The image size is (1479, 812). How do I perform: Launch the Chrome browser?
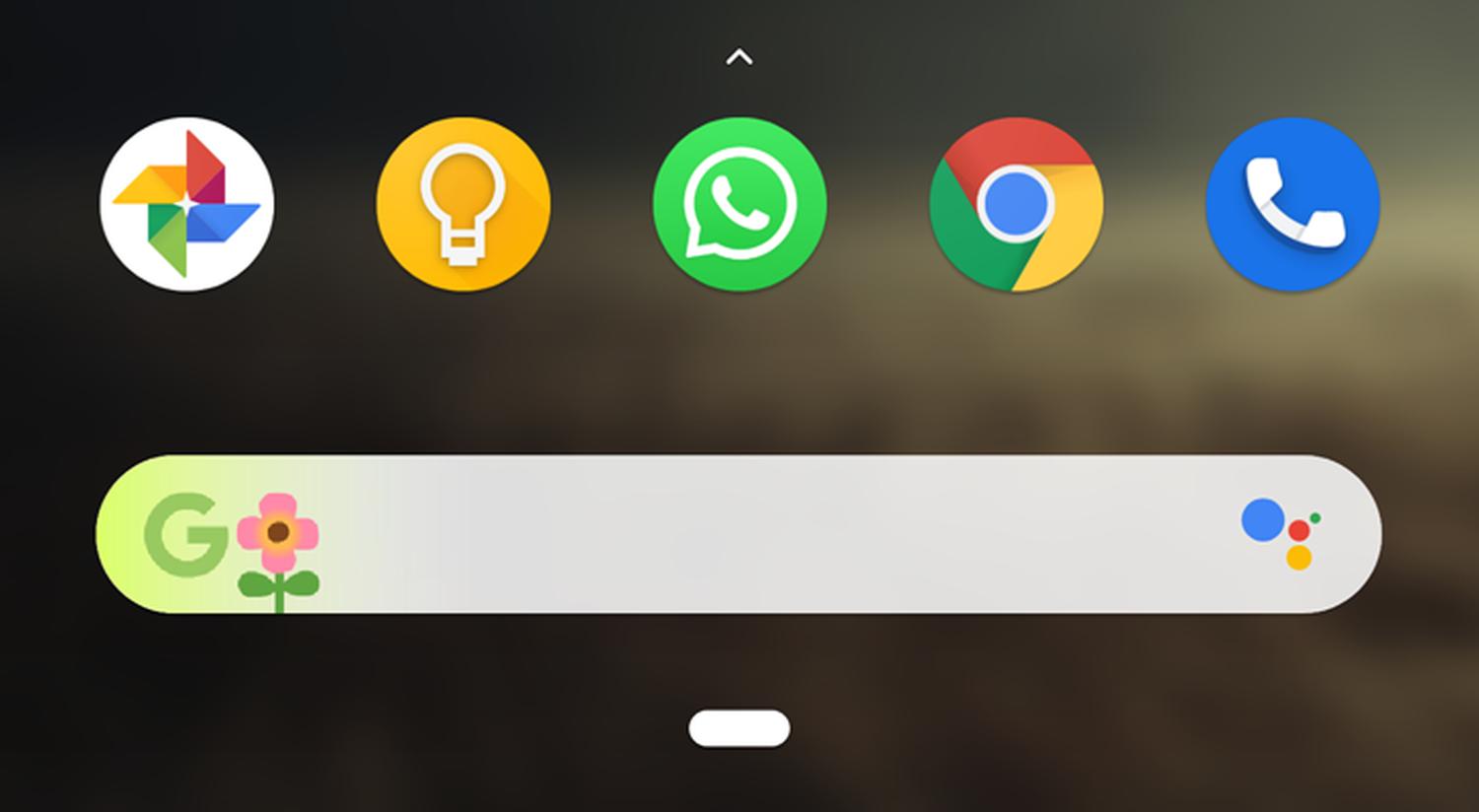pos(1017,204)
